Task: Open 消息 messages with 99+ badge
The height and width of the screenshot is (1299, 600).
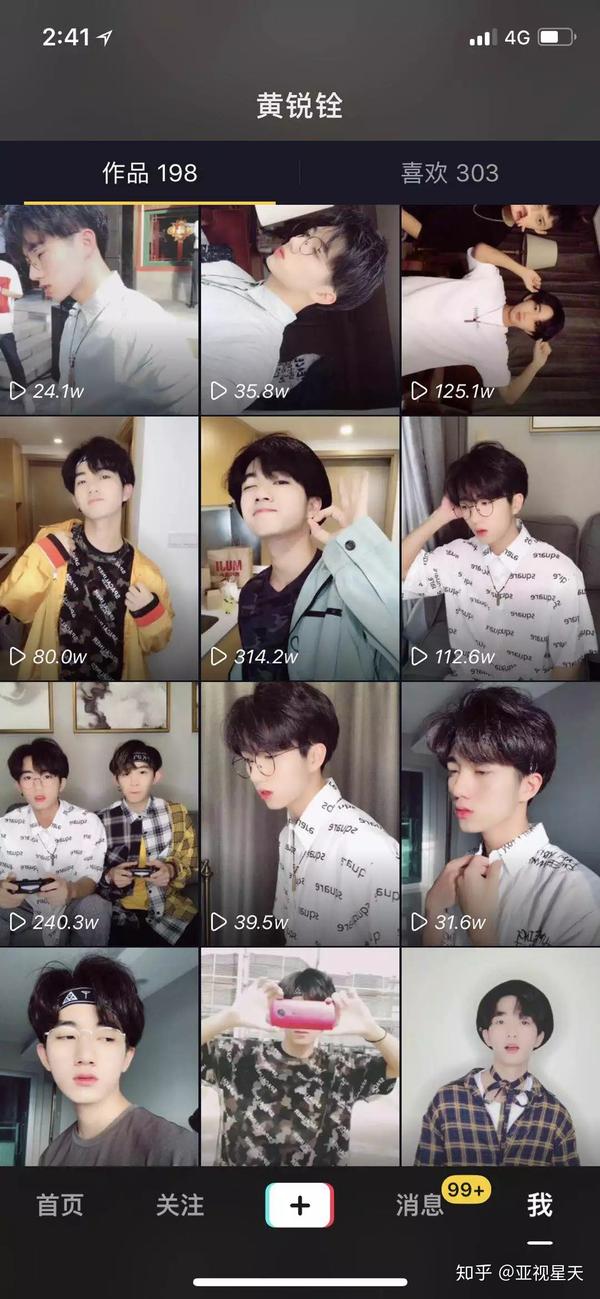Action: click(x=420, y=1205)
